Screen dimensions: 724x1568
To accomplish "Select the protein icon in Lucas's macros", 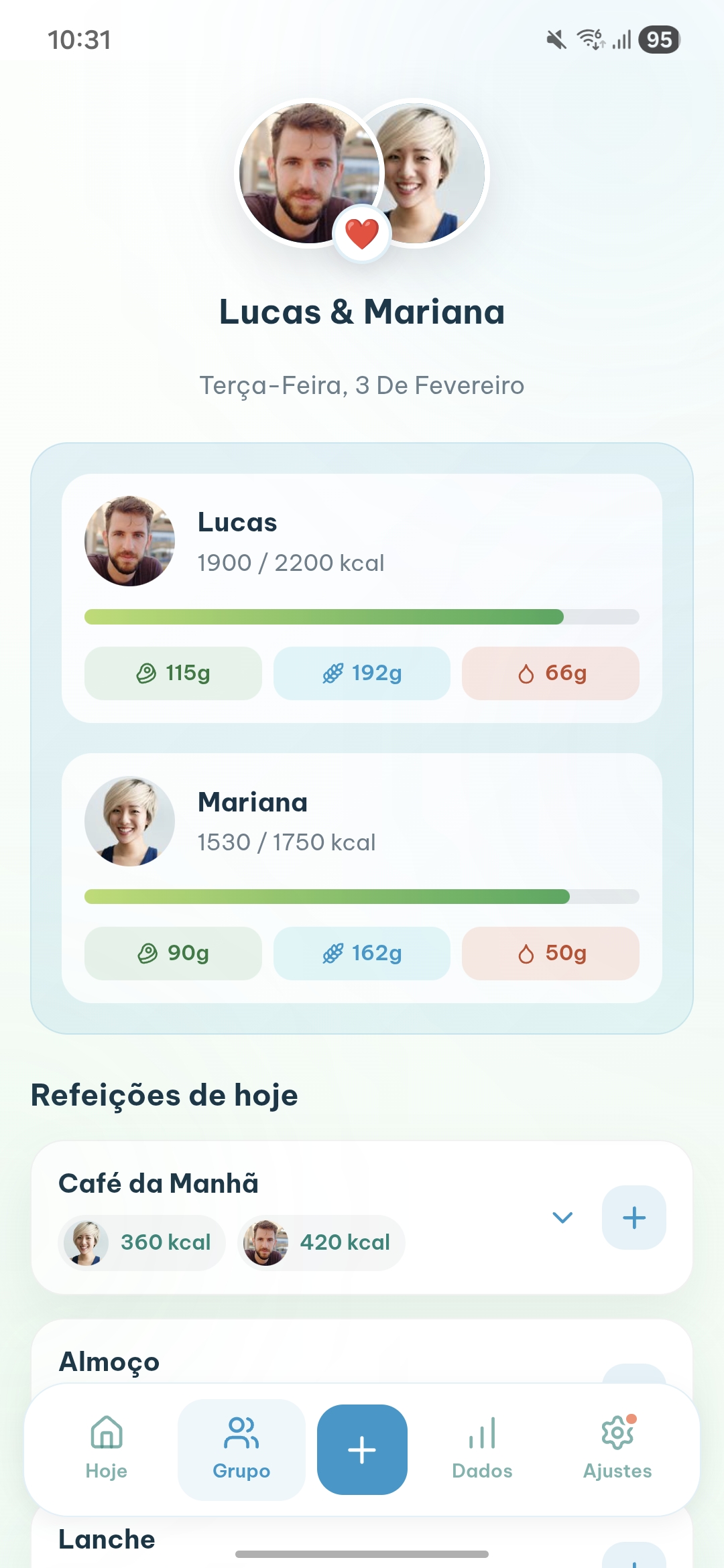I will click(x=147, y=673).
